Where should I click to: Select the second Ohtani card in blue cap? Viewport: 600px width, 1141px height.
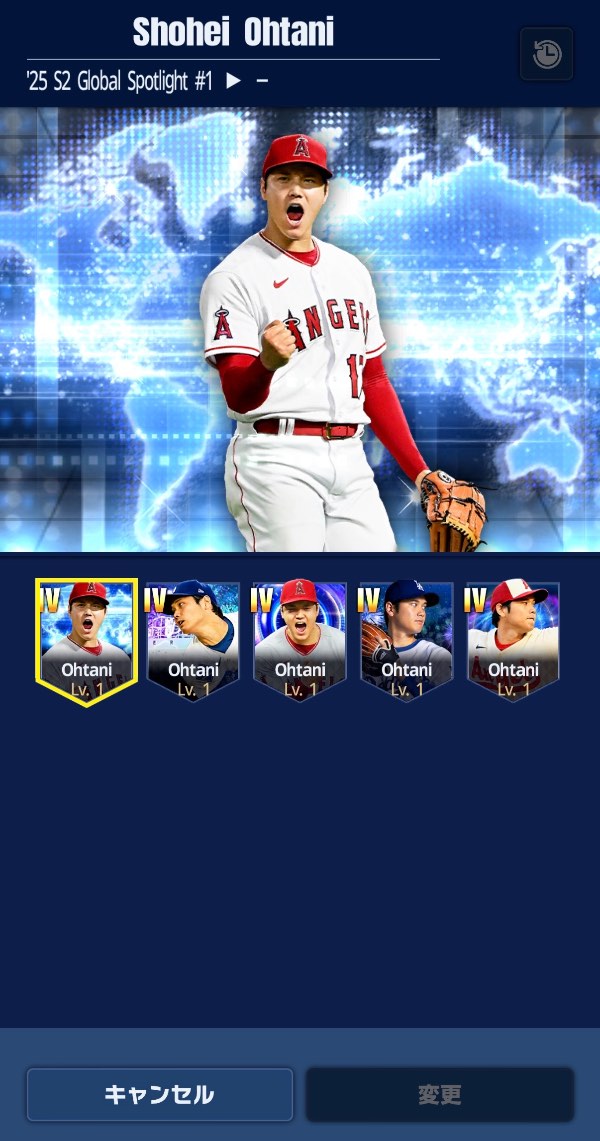tap(193, 641)
